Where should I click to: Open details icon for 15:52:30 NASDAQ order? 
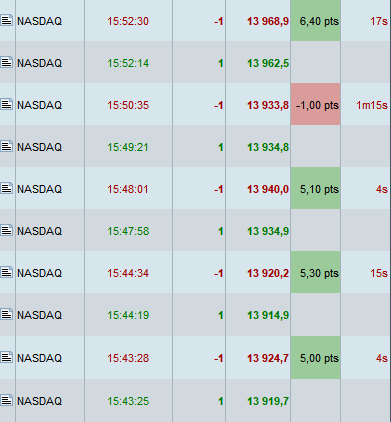[x=7, y=21]
